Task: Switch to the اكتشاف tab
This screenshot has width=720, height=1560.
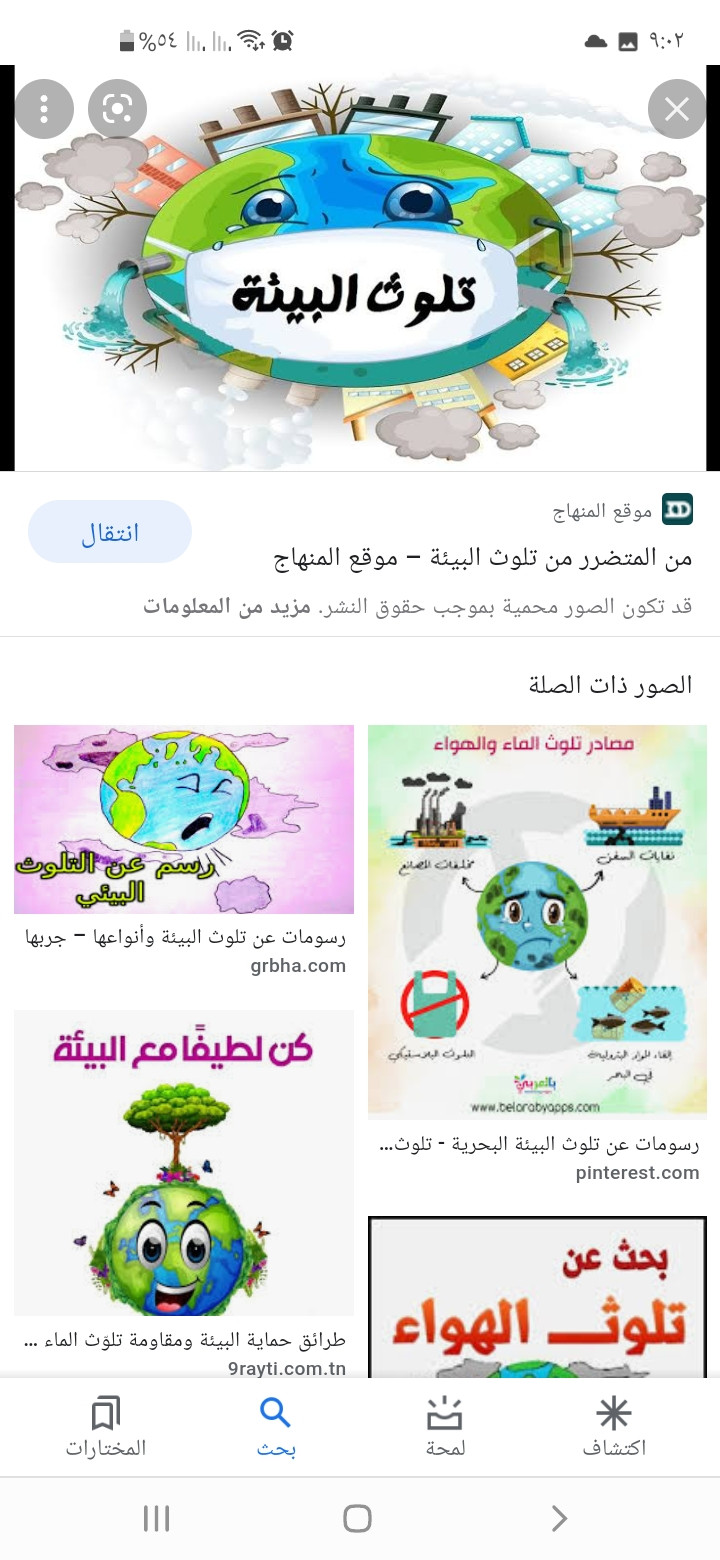Action: 614,1427
